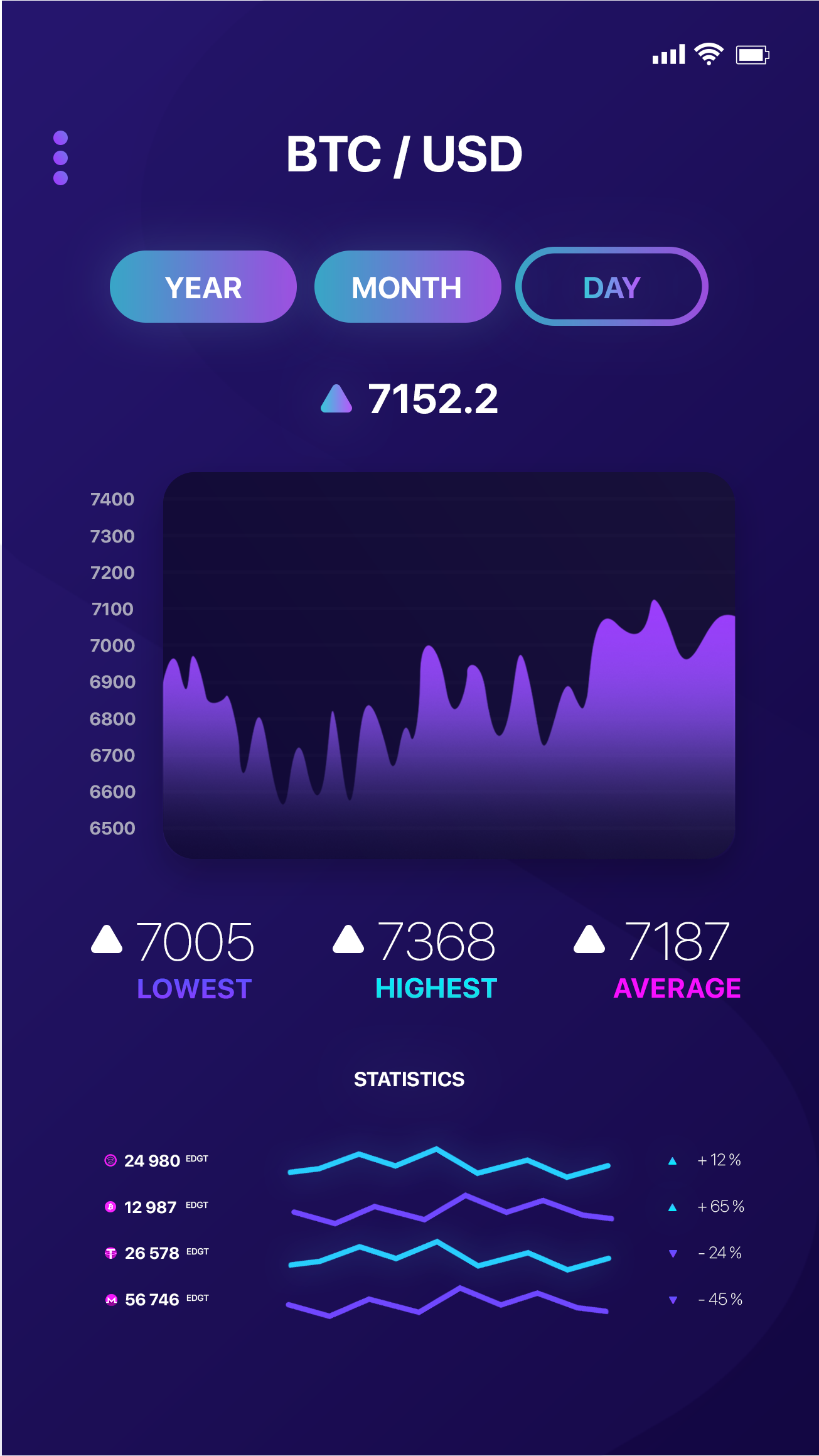Switch to the YEAR view
Viewport: 819px width, 1456px height.
(203, 287)
